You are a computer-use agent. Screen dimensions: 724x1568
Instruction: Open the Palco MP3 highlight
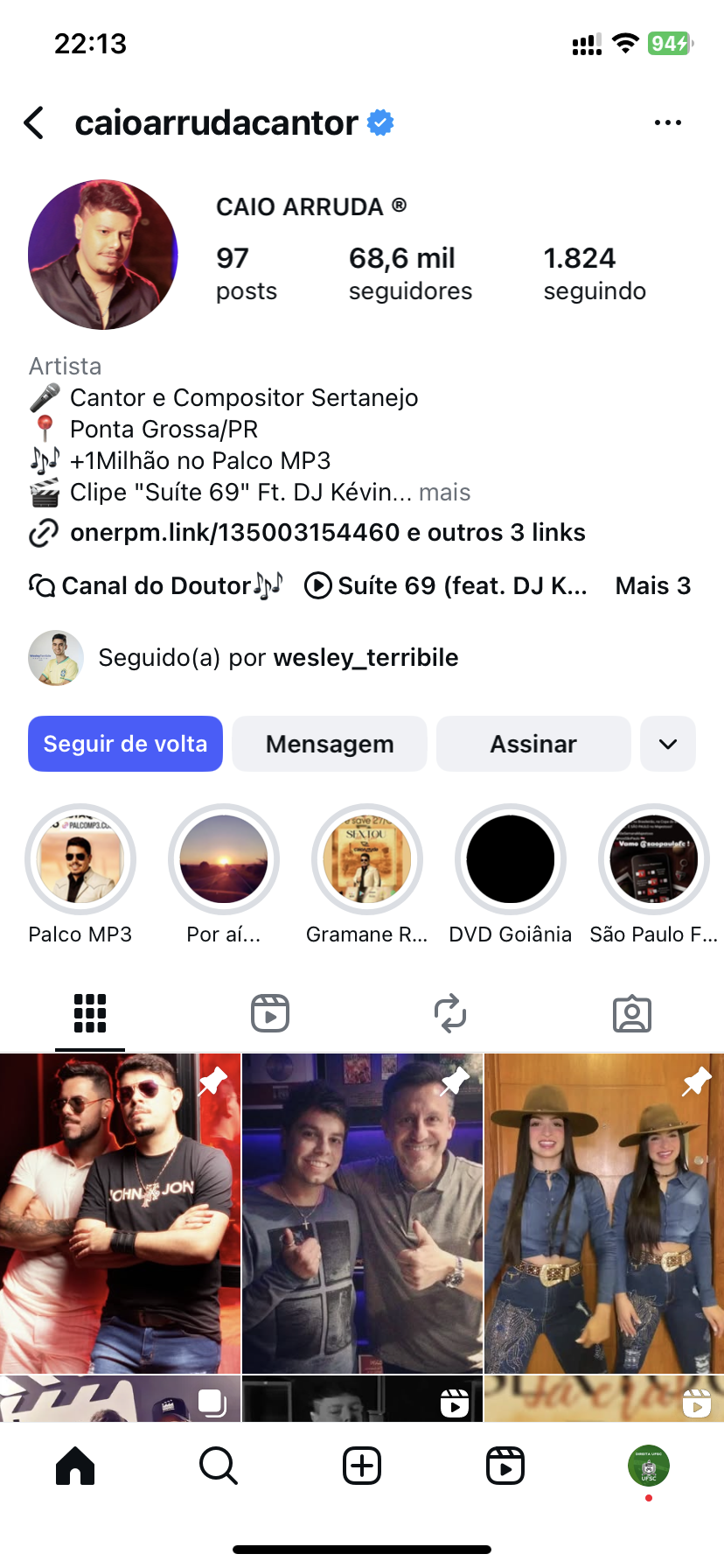click(x=80, y=859)
